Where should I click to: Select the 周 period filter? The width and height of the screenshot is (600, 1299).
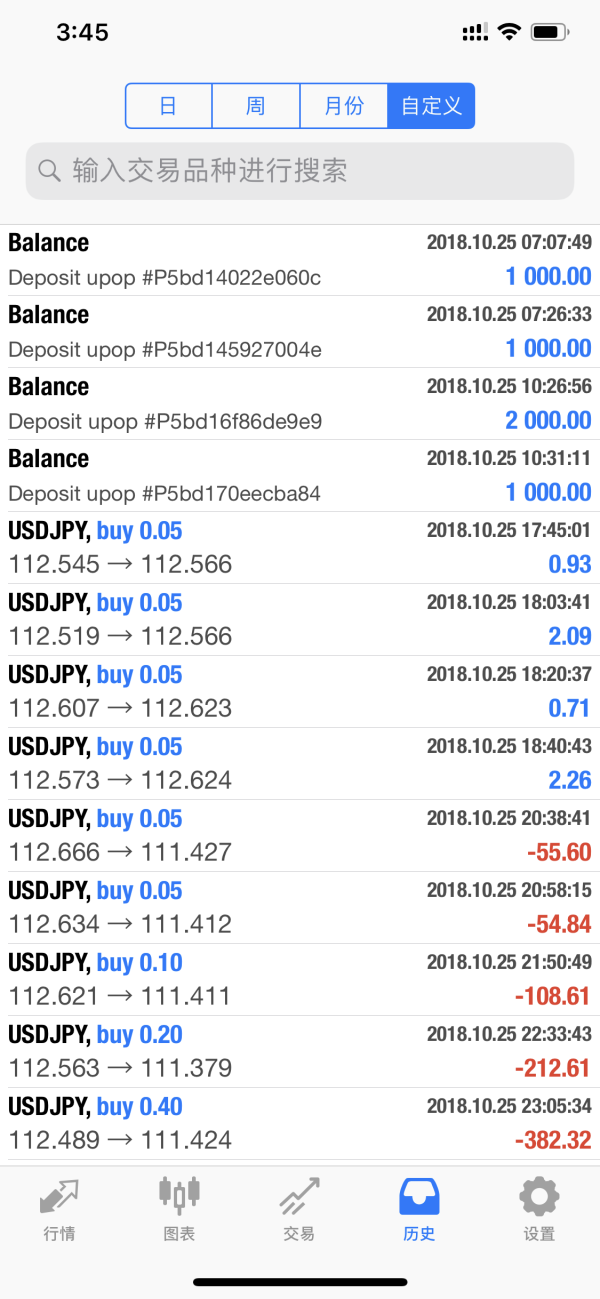tap(256, 106)
